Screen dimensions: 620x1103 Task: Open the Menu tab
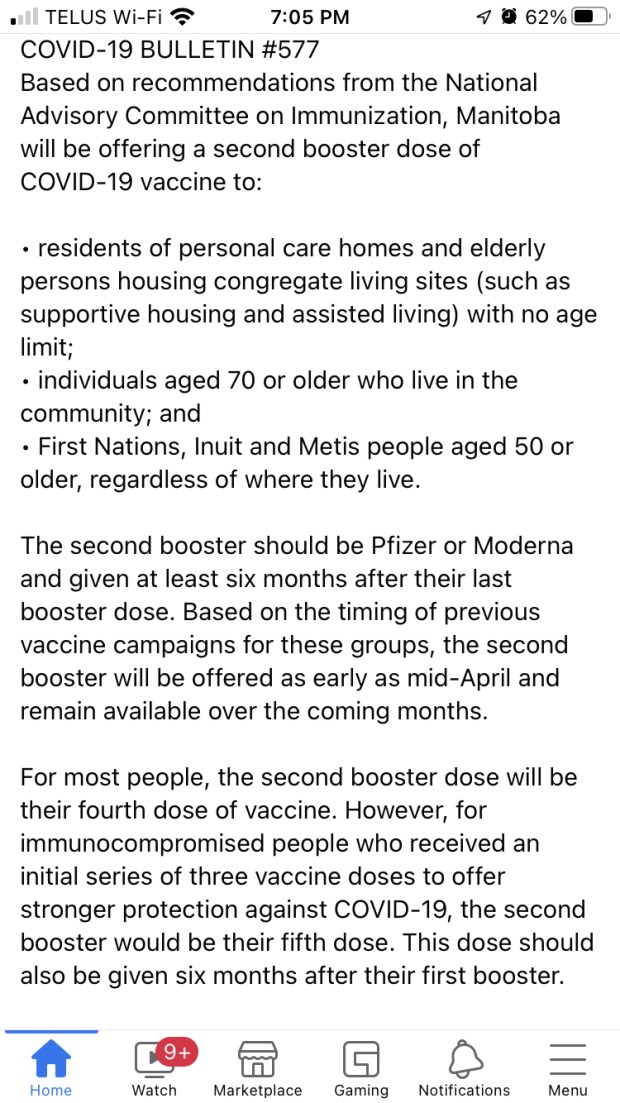[567, 1066]
